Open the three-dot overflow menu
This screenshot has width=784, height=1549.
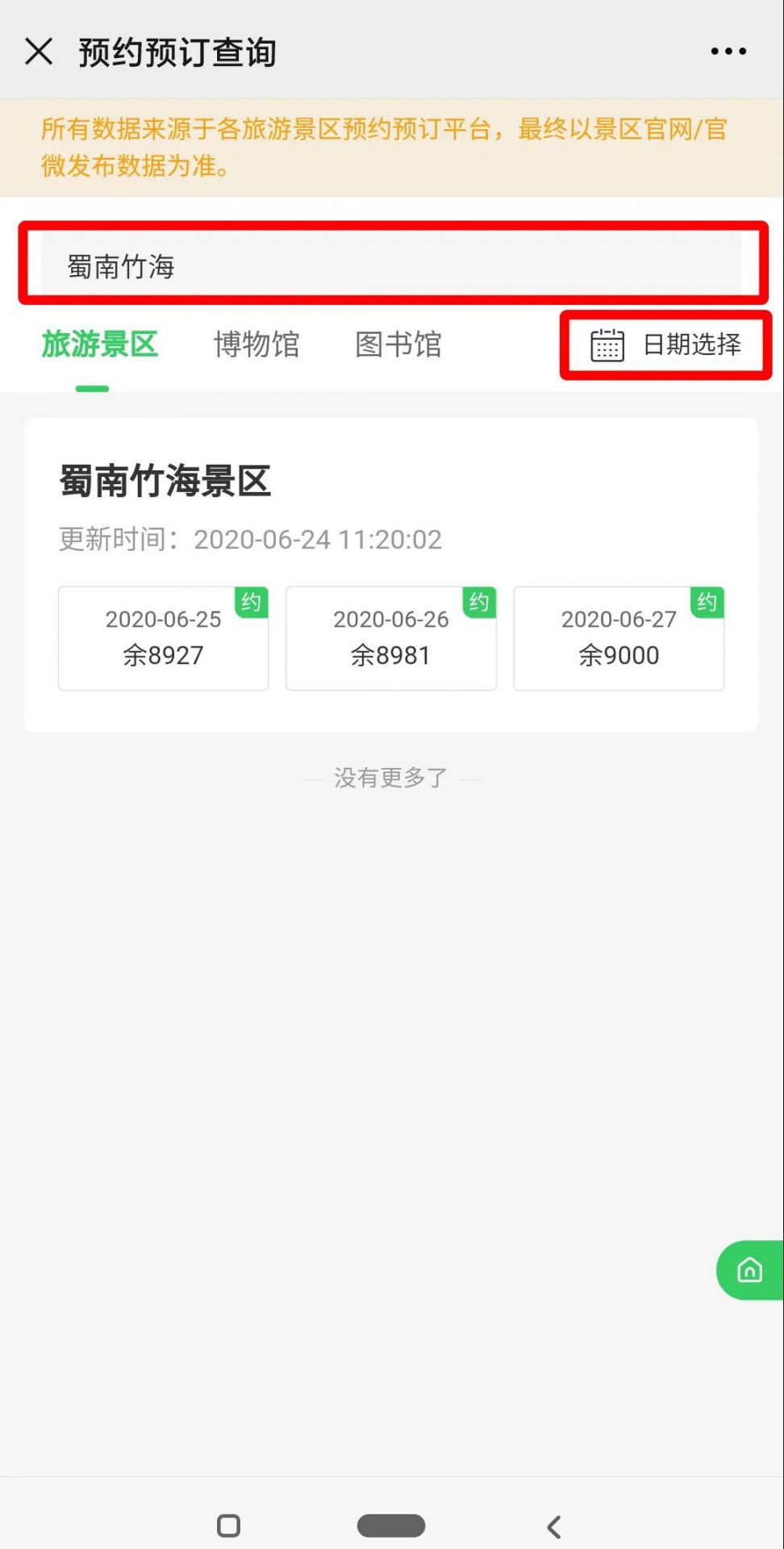(728, 52)
